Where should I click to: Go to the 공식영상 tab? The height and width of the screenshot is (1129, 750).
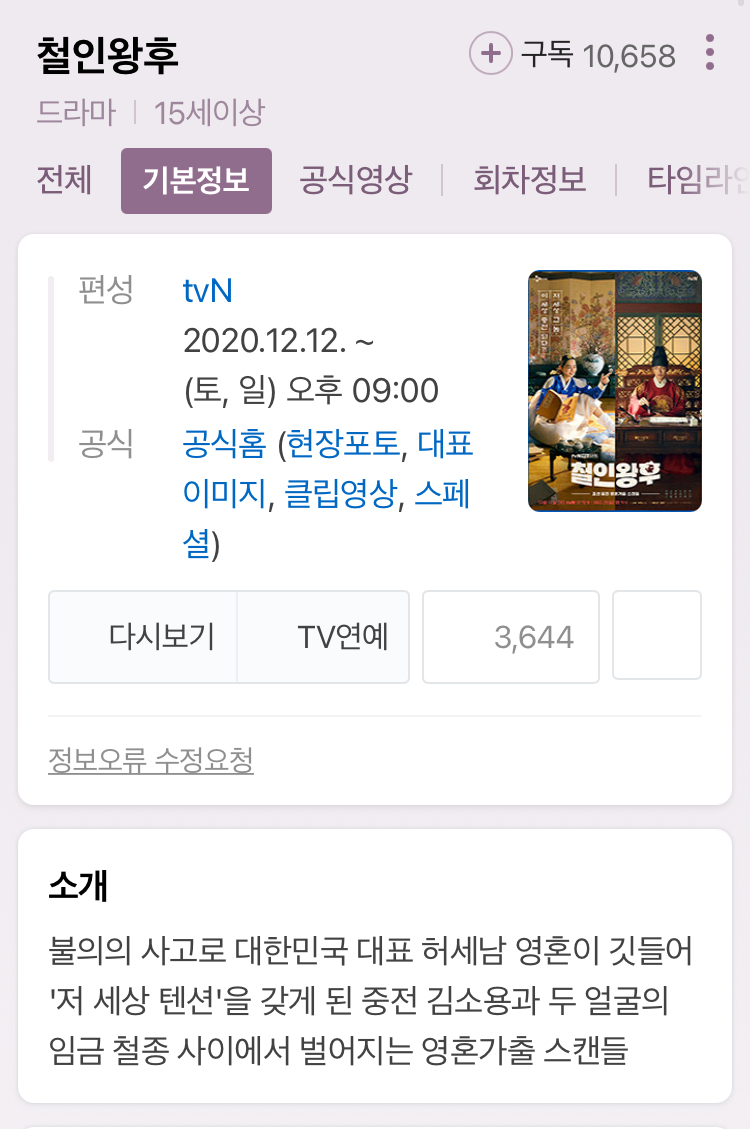coord(356,180)
